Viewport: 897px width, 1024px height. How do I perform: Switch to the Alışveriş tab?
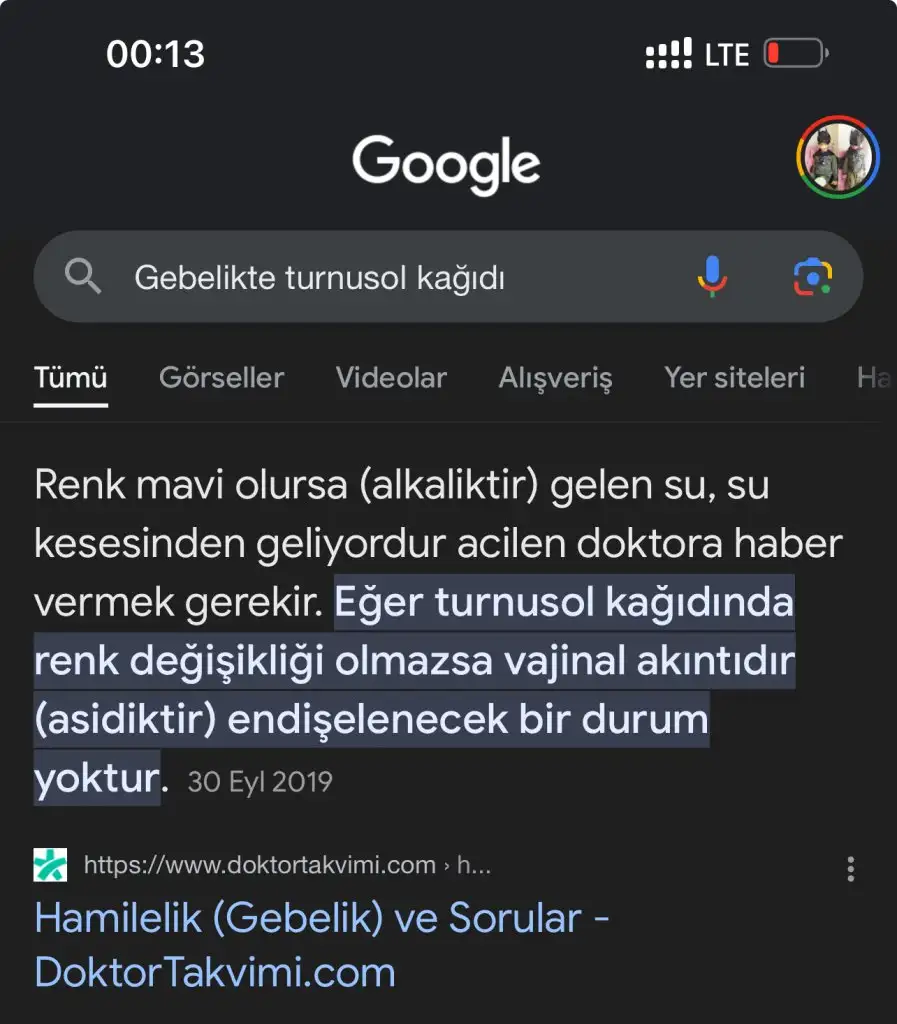point(555,378)
